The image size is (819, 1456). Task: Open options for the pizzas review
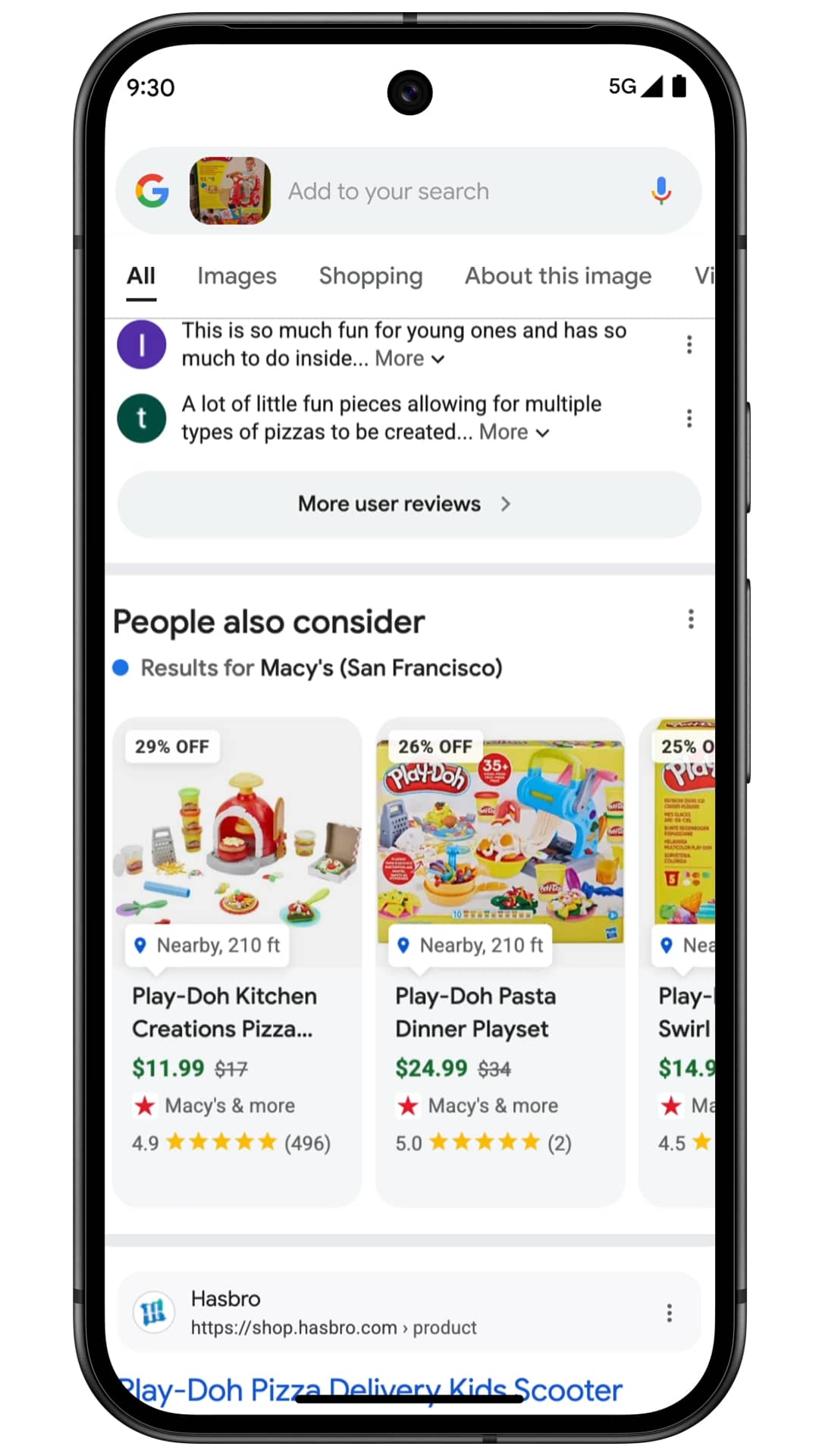689,419
